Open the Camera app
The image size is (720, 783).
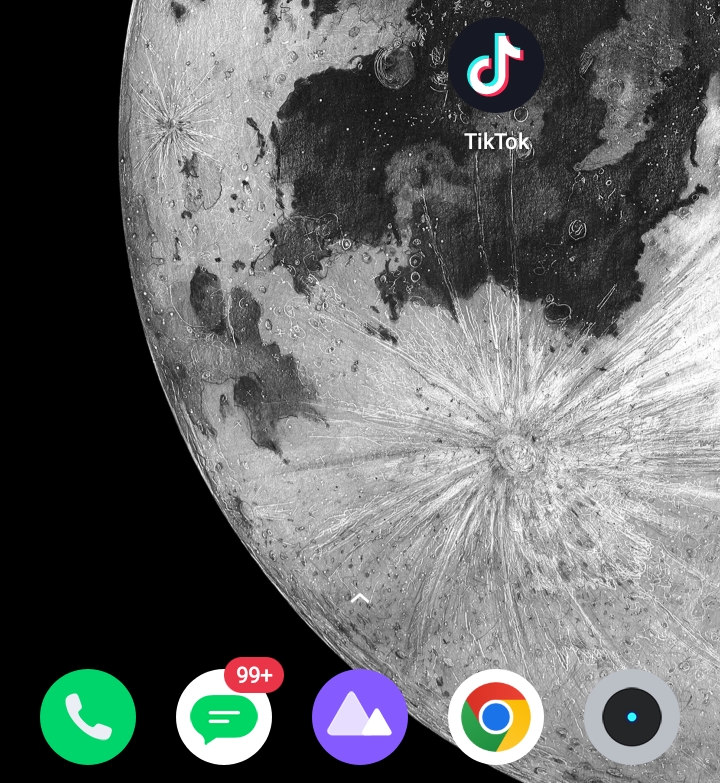point(631,717)
